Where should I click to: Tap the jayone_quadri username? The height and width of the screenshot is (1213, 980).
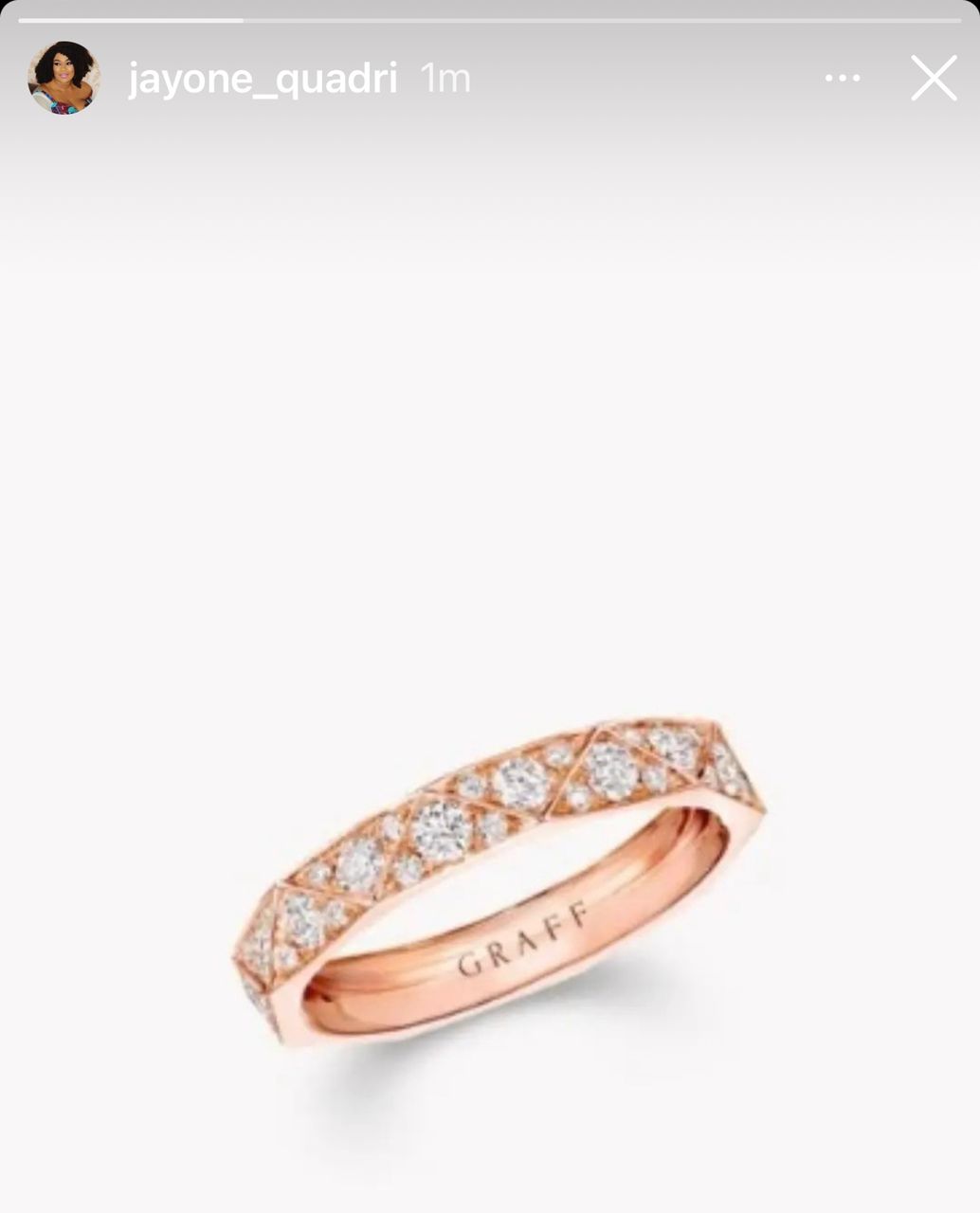coord(263,79)
